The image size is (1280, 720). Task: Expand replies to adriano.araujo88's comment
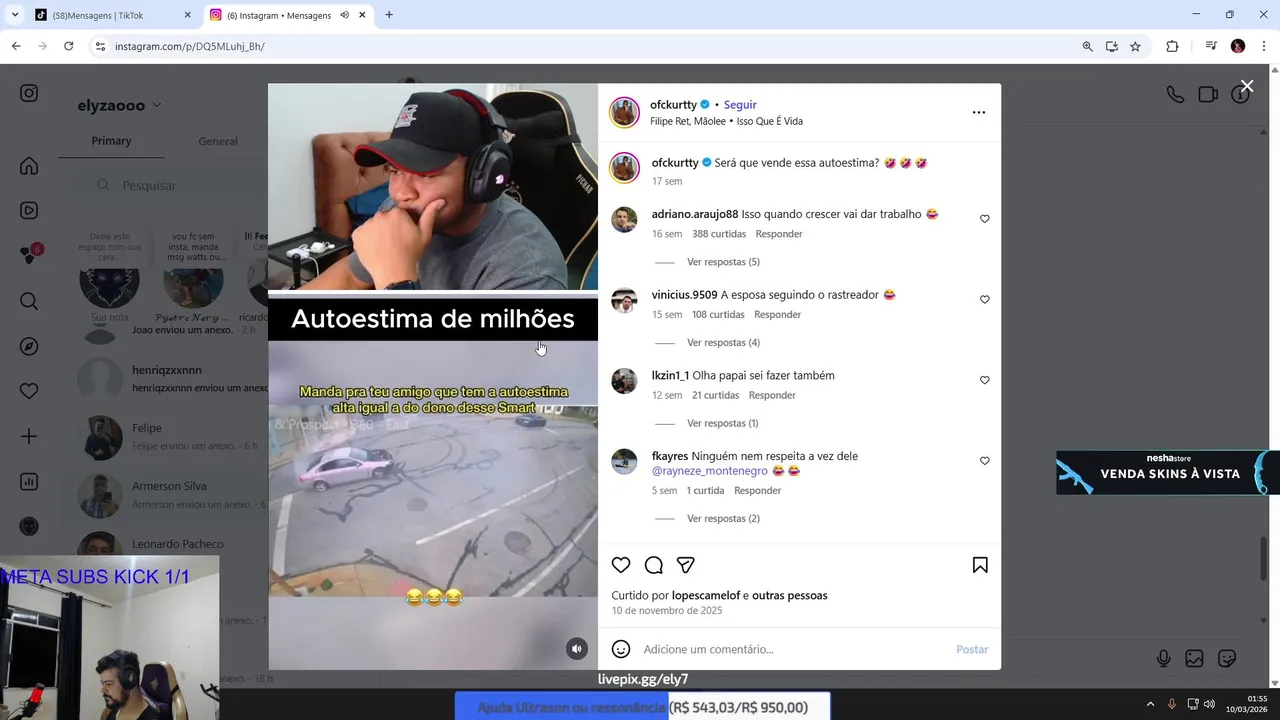pos(723,262)
